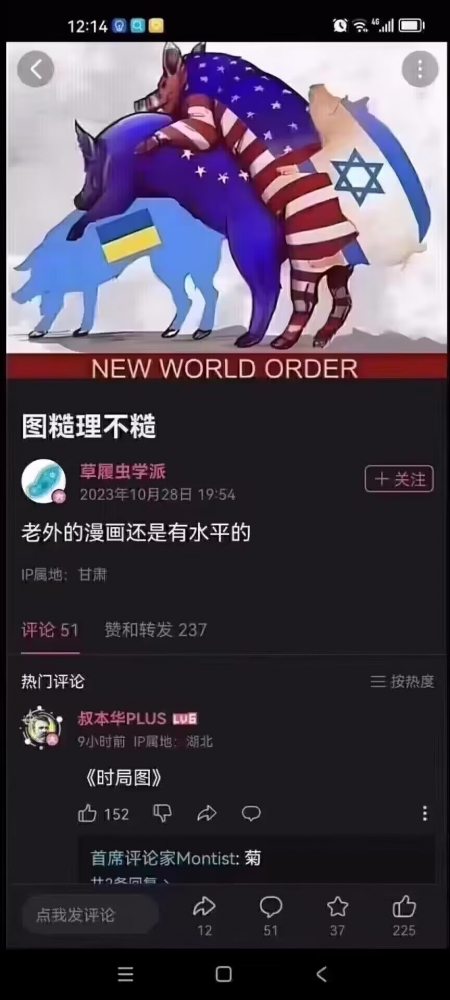This screenshot has height=1000, width=450.
Task: Open the posted cartoon image
Action: 226,210
